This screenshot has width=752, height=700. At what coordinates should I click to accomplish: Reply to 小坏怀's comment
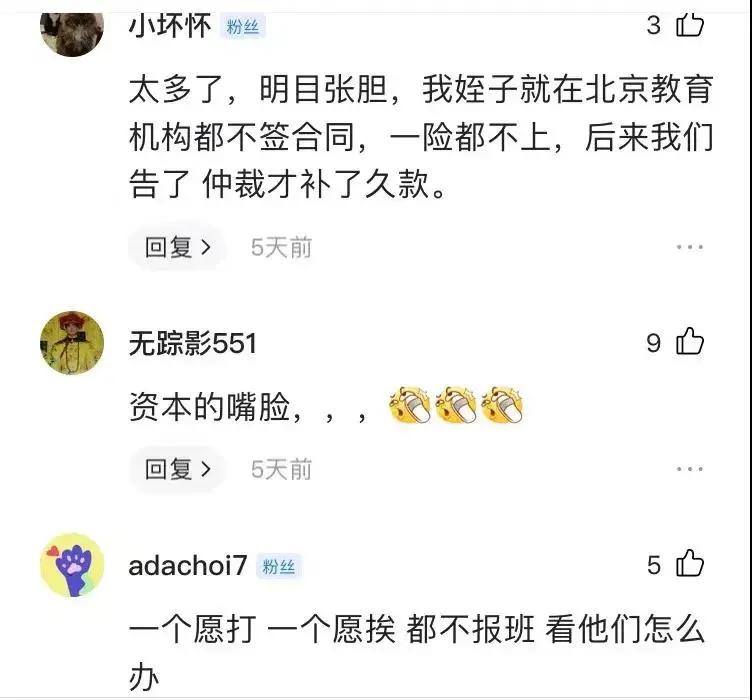(x=178, y=247)
